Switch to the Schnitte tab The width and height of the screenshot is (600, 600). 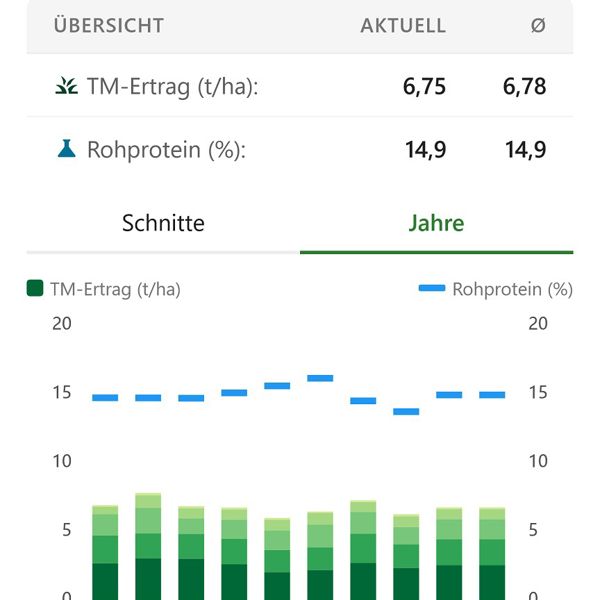pos(163,222)
